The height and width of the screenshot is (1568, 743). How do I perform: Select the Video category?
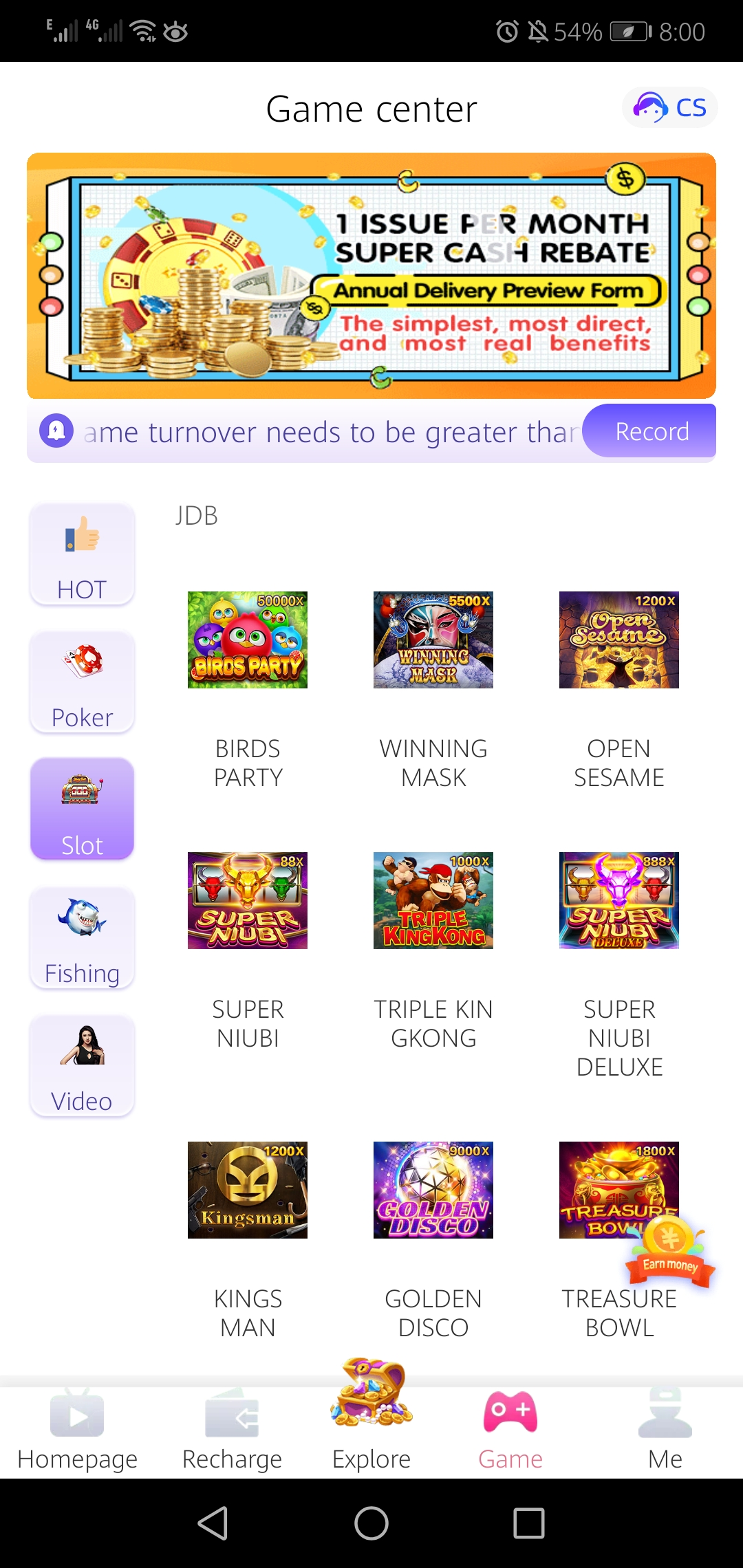pos(82,1066)
